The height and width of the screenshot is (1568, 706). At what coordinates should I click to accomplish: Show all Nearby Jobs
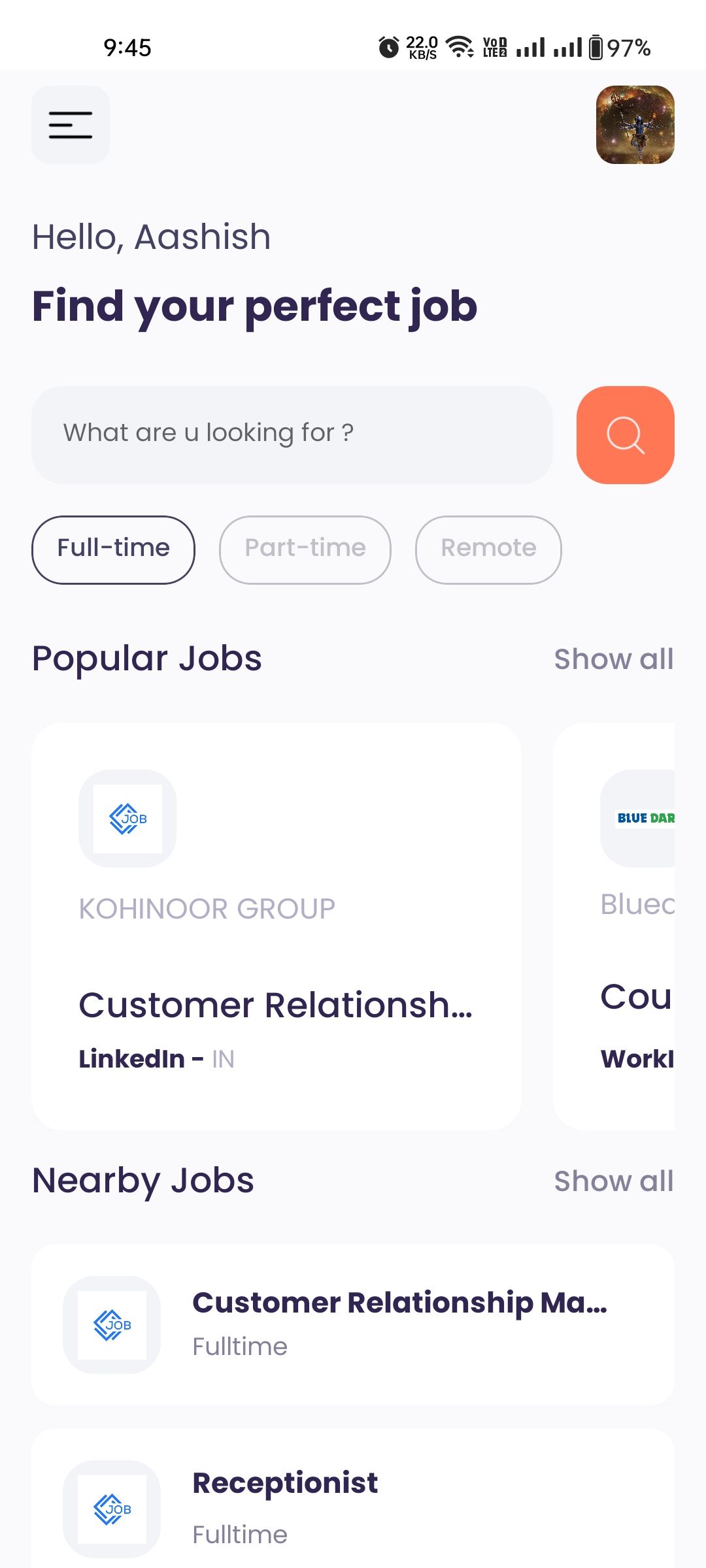pos(613,1181)
